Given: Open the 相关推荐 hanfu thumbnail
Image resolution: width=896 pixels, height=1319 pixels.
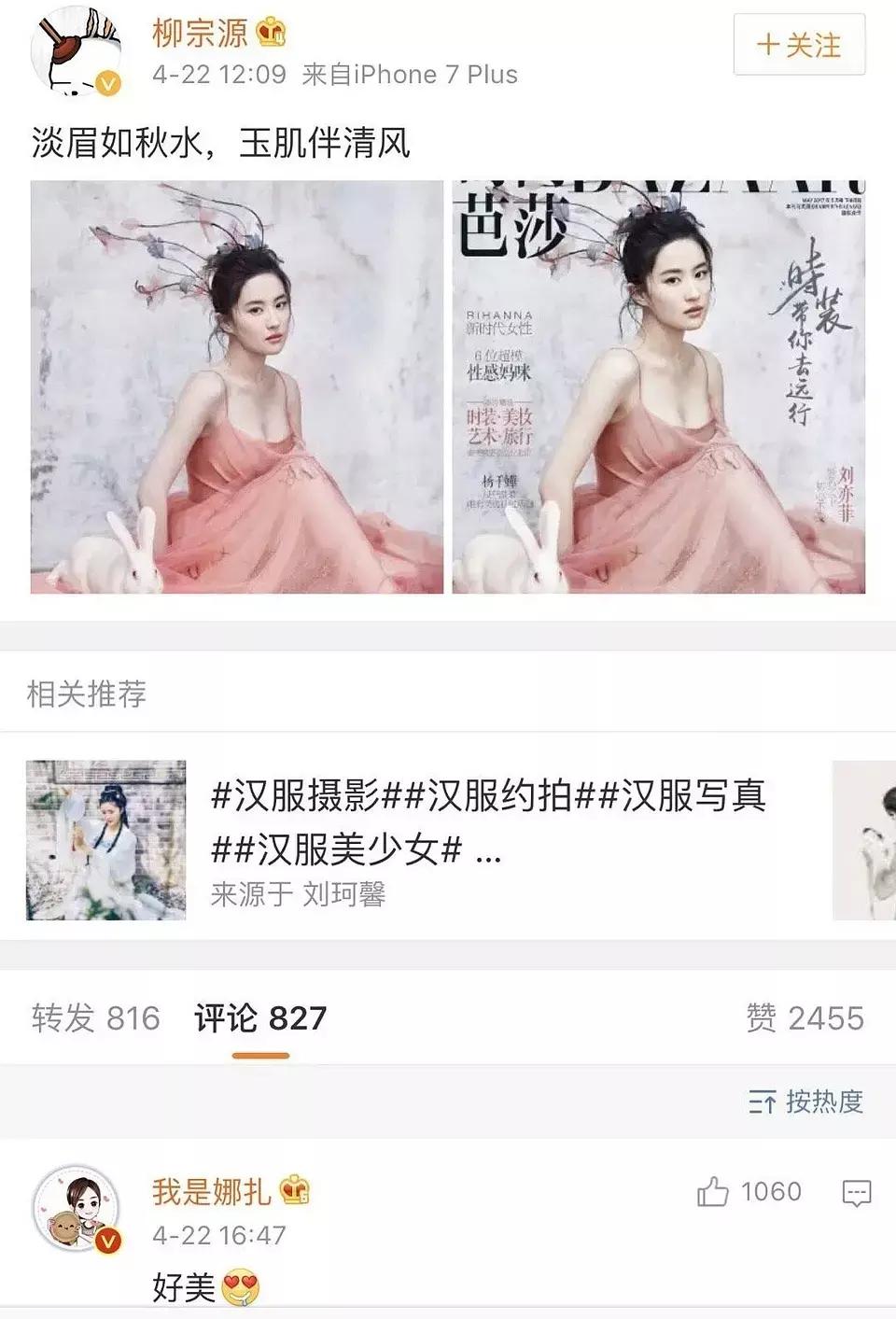Looking at the screenshot, I should pos(105,838).
